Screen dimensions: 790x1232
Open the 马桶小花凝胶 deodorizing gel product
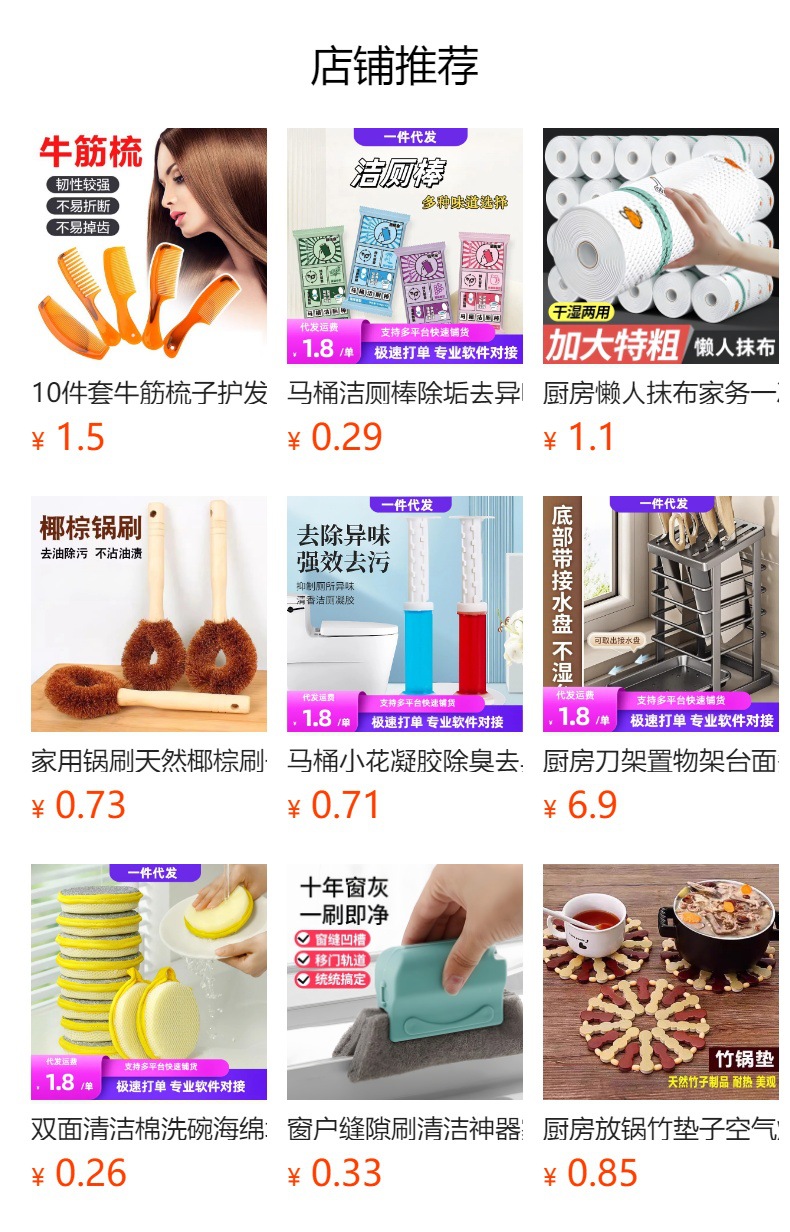pyautogui.click(x=405, y=660)
